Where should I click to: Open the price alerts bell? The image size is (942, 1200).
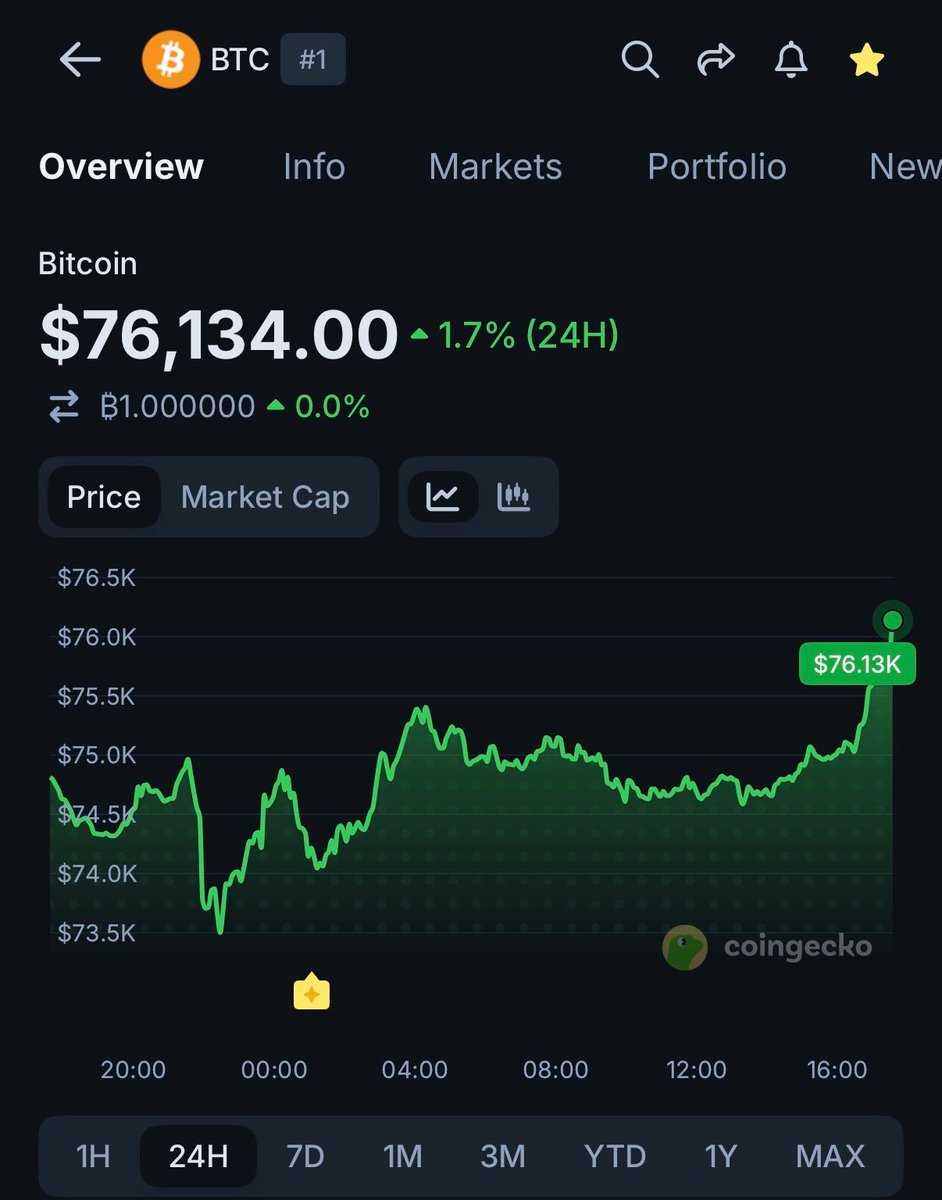click(791, 61)
